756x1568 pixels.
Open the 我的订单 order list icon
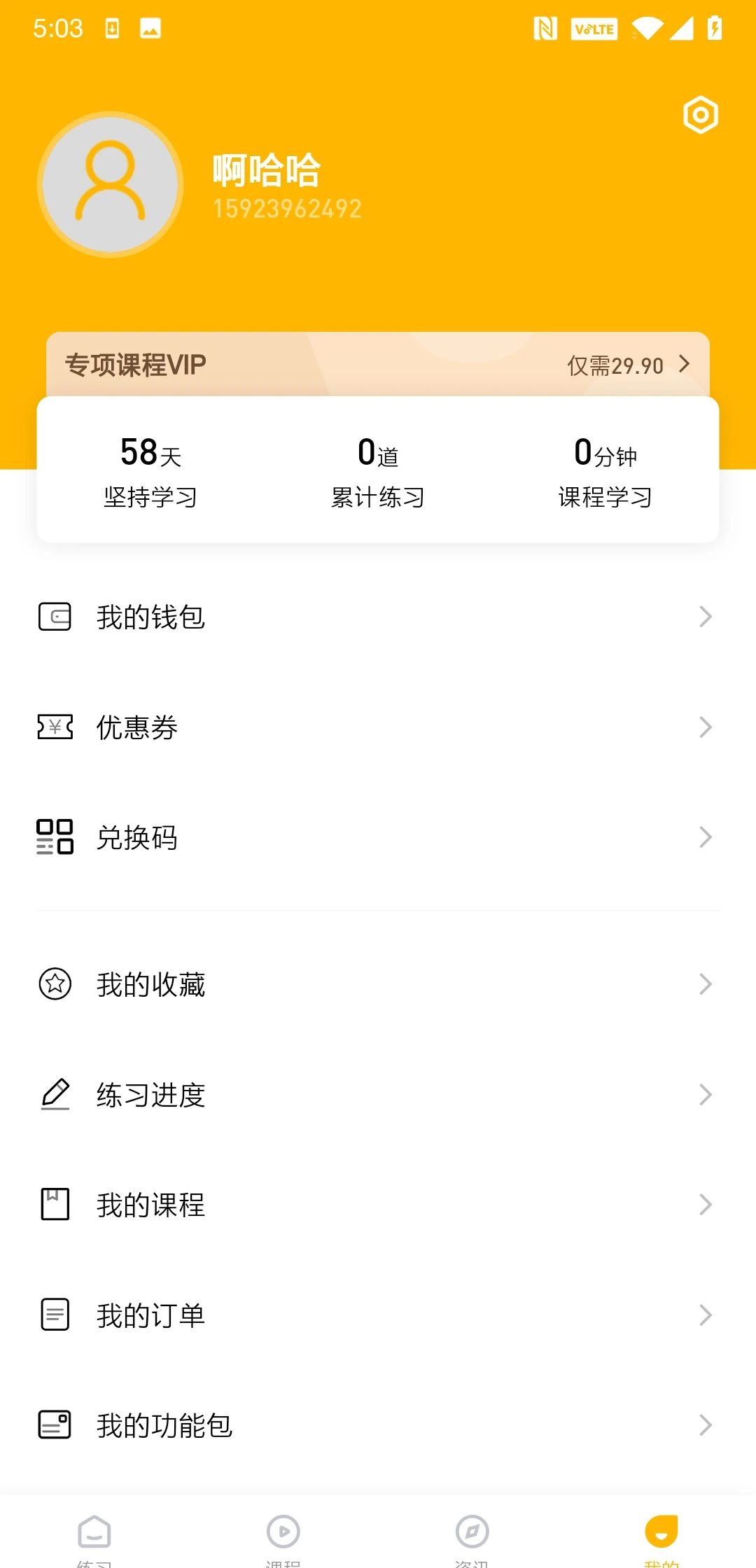click(55, 1315)
